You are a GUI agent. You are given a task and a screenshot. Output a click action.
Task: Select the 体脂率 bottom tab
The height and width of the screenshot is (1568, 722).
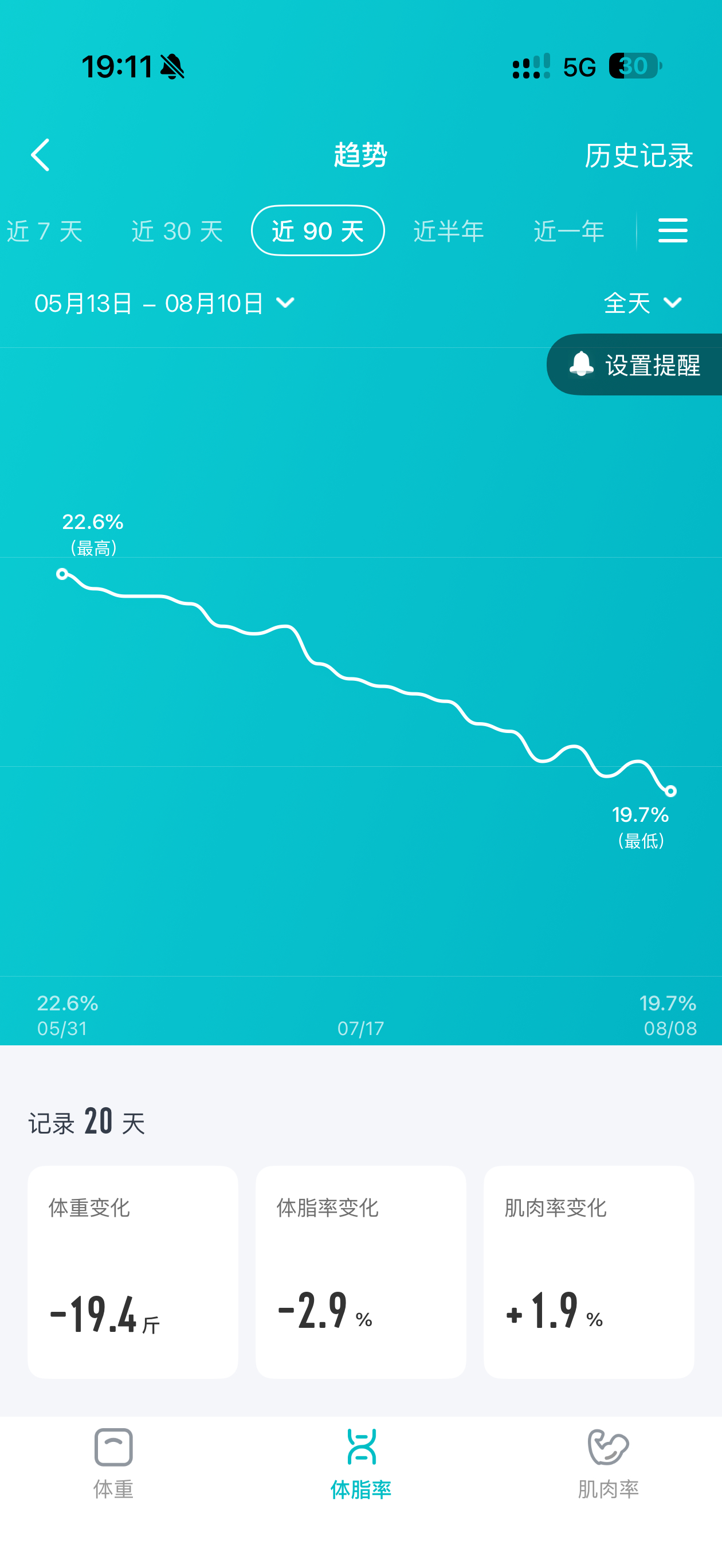361,1463
